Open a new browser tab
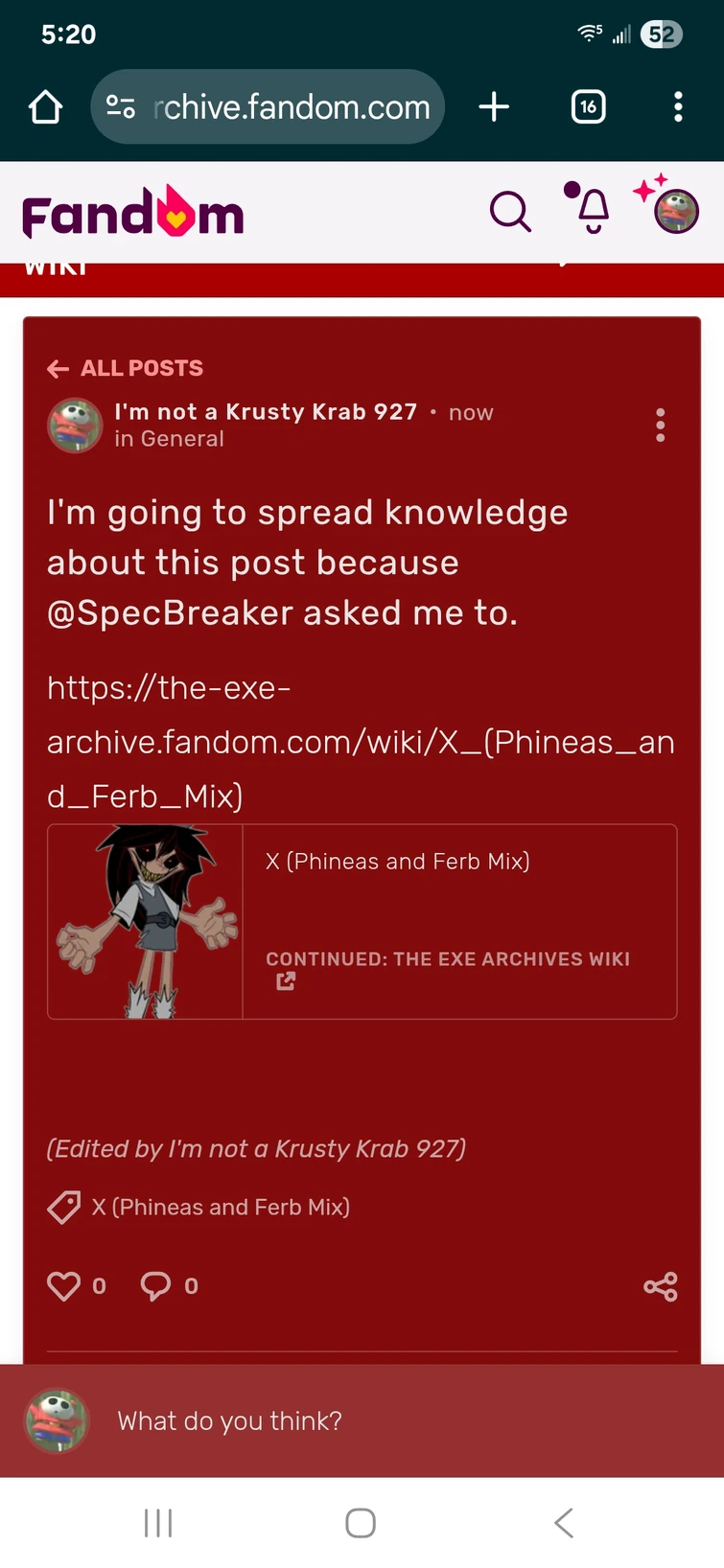Viewport: 724px width, 1568px height. point(494,106)
